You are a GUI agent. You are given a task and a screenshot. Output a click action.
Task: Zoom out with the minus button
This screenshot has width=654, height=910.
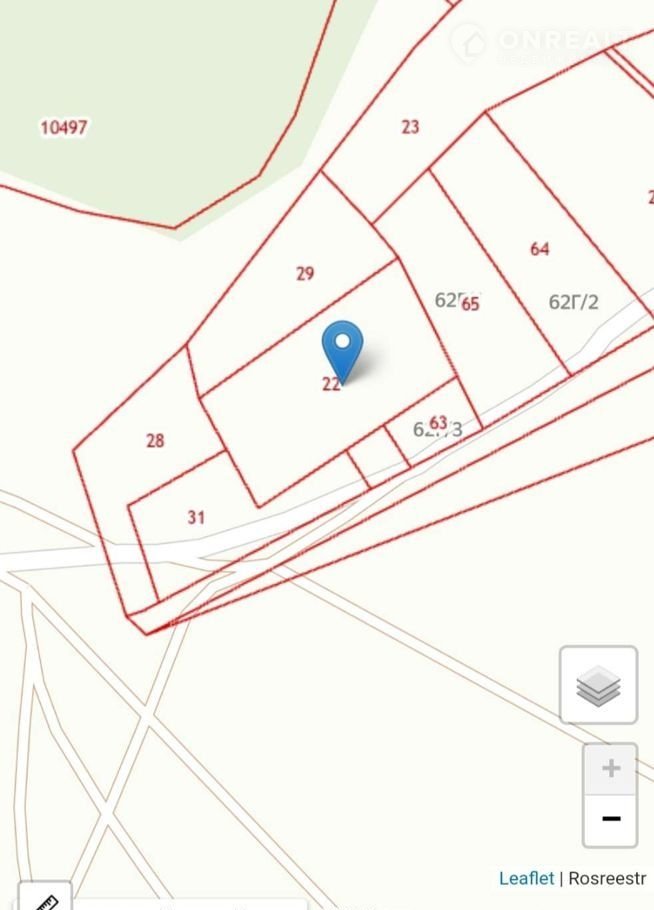click(610, 820)
